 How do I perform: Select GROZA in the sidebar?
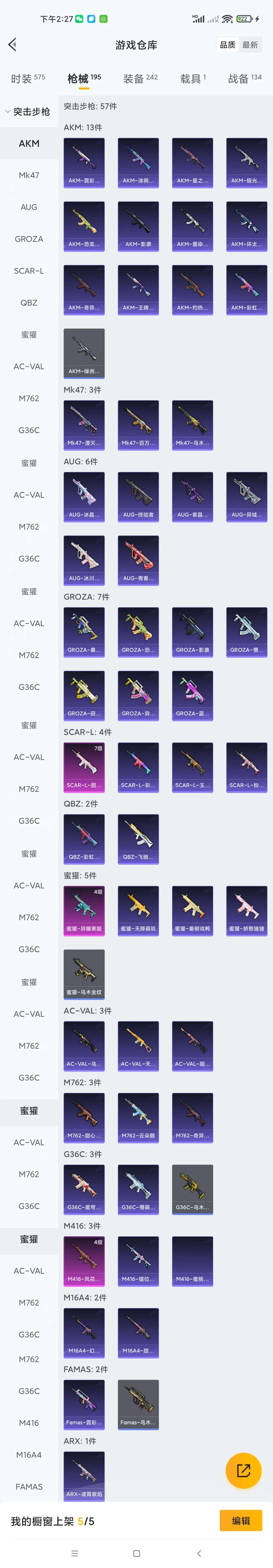[29, 239]
